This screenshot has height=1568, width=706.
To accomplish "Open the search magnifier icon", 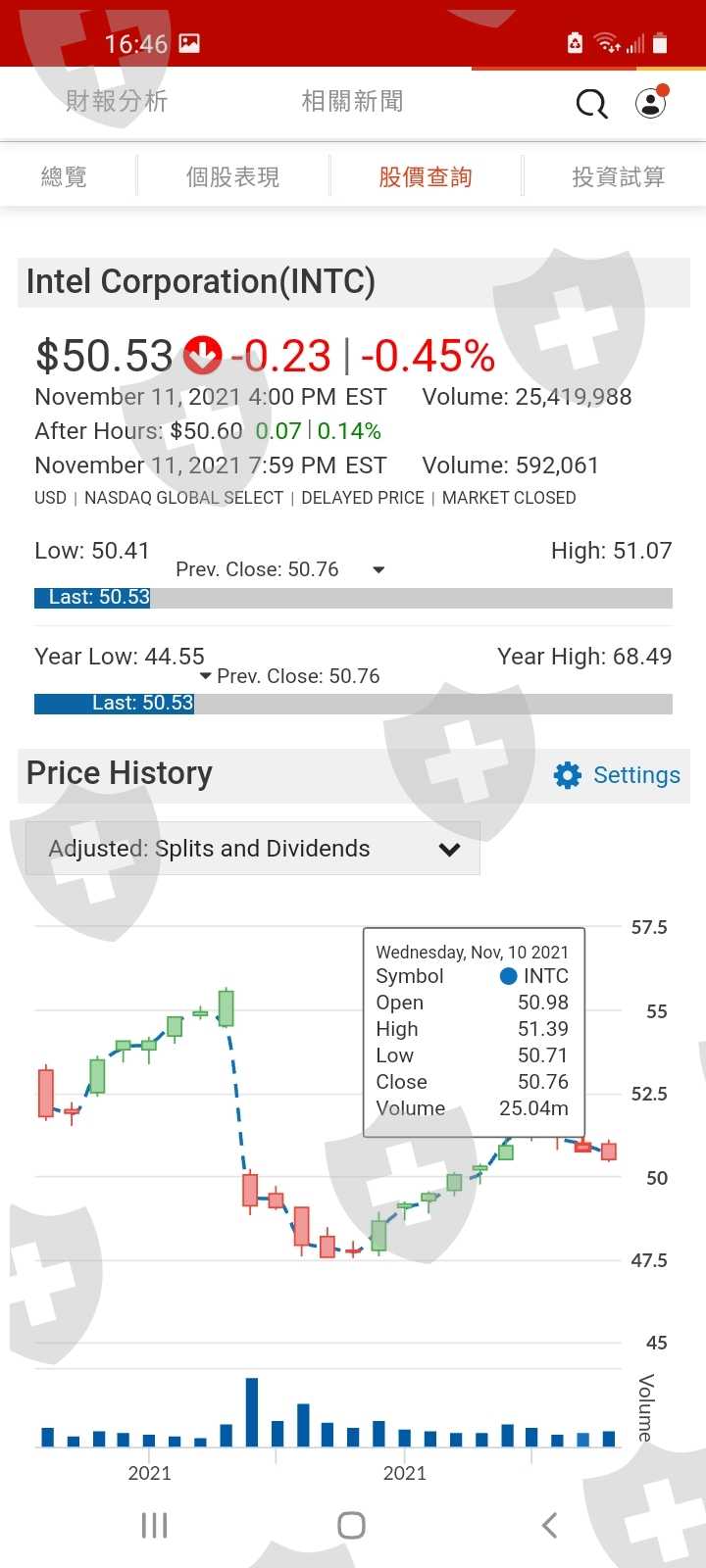I will 591,103.
